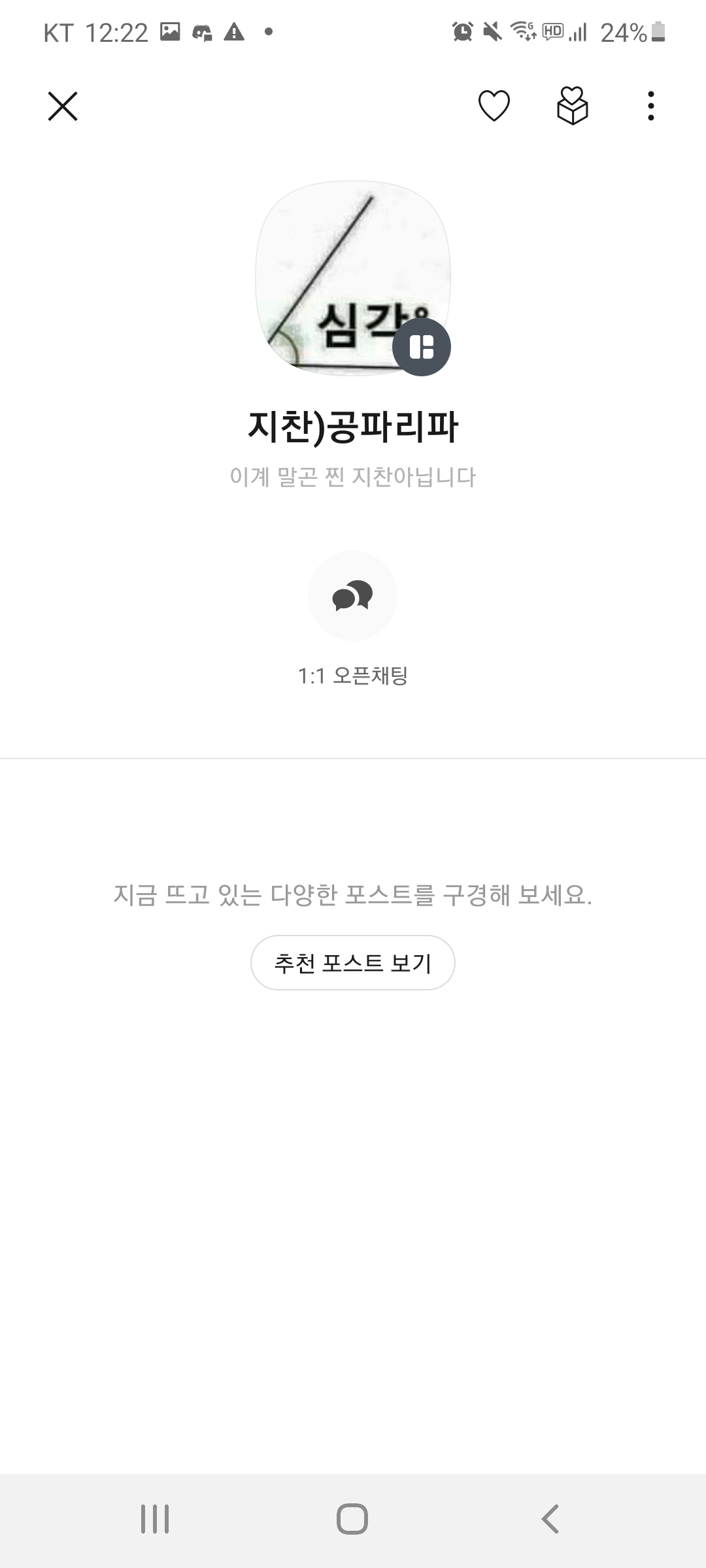Tap 추천 포스트 보기 button

[352, 962]
